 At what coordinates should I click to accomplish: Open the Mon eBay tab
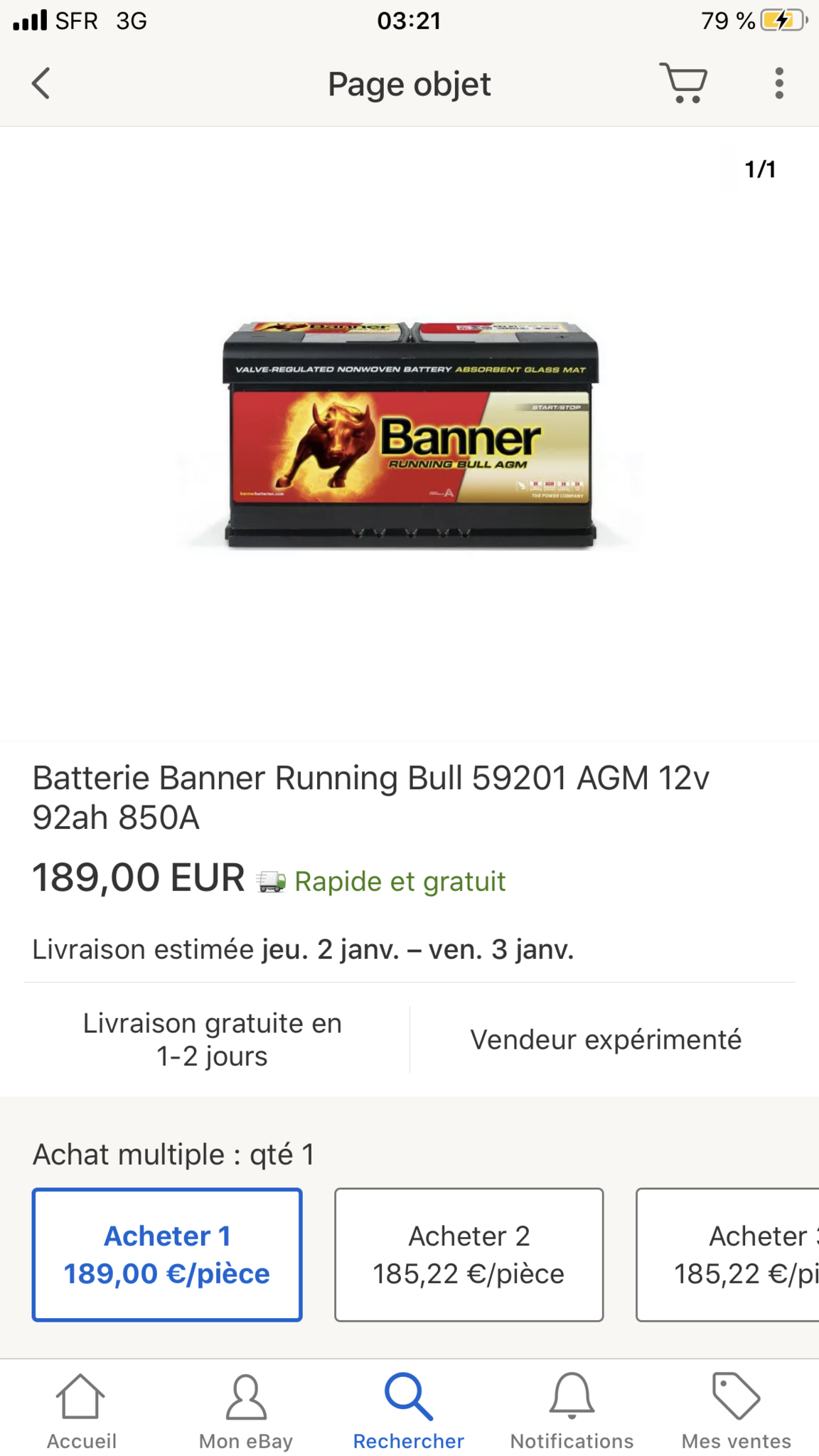[245, 1412]
